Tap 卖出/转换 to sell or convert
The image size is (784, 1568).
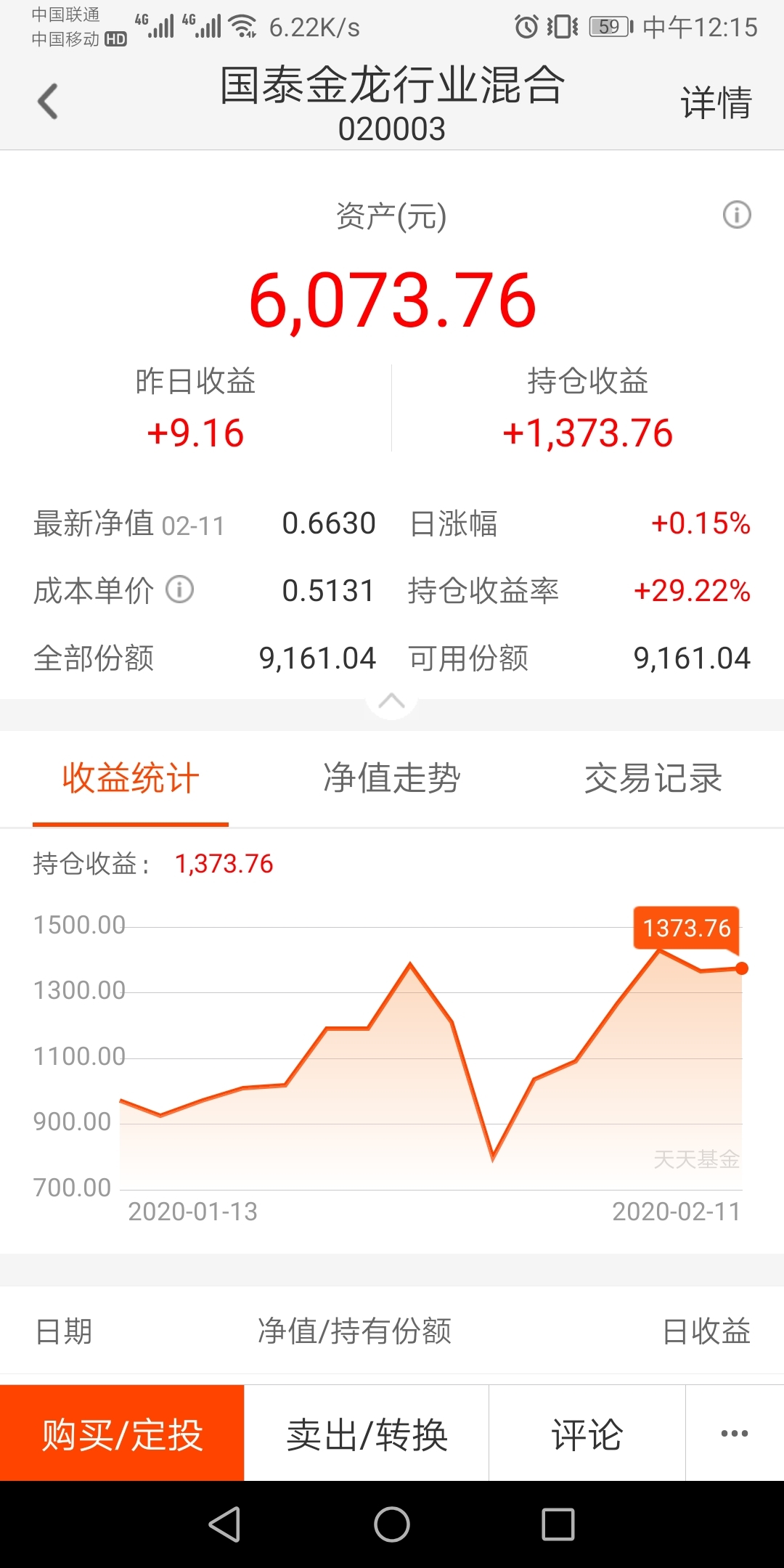pyautogui.click(x=367, y=1433)
